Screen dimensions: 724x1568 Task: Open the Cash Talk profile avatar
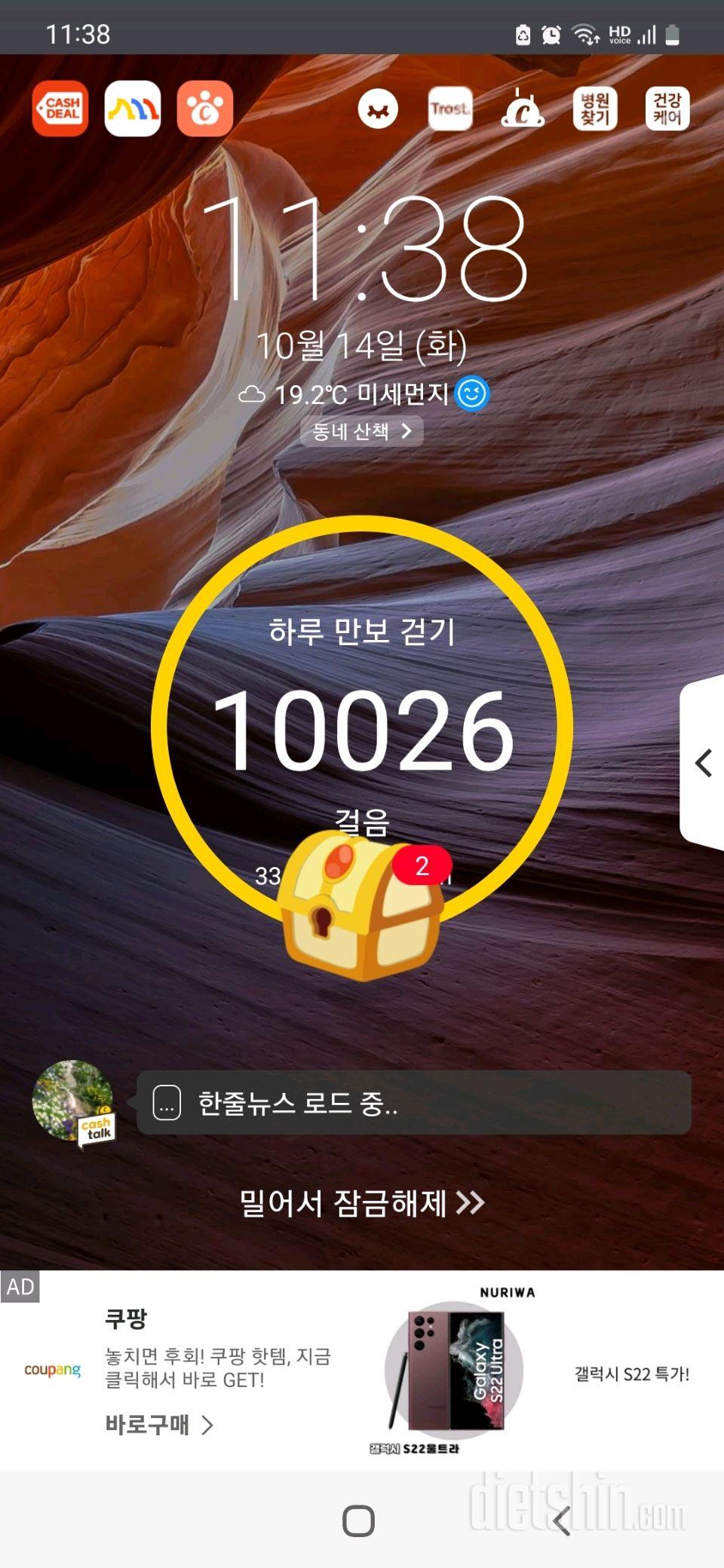[73, 1102]
